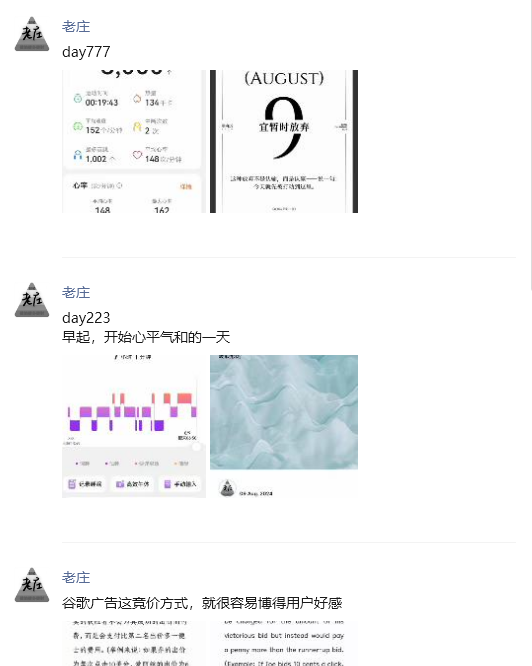The height and width of the screenshot is (666, 532).
Task: Open the 老庄 name link above day777
Action: tap(76, 26)
